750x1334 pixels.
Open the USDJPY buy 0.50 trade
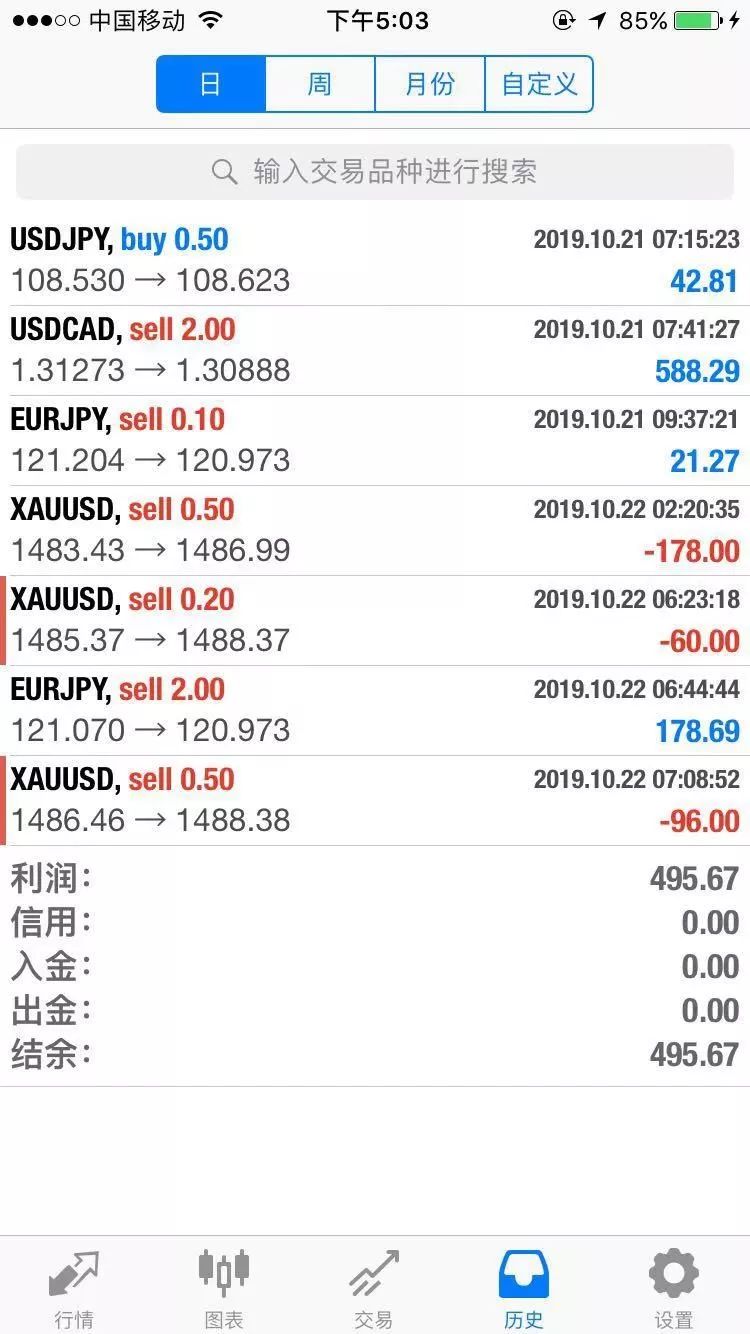coord(375,260)
